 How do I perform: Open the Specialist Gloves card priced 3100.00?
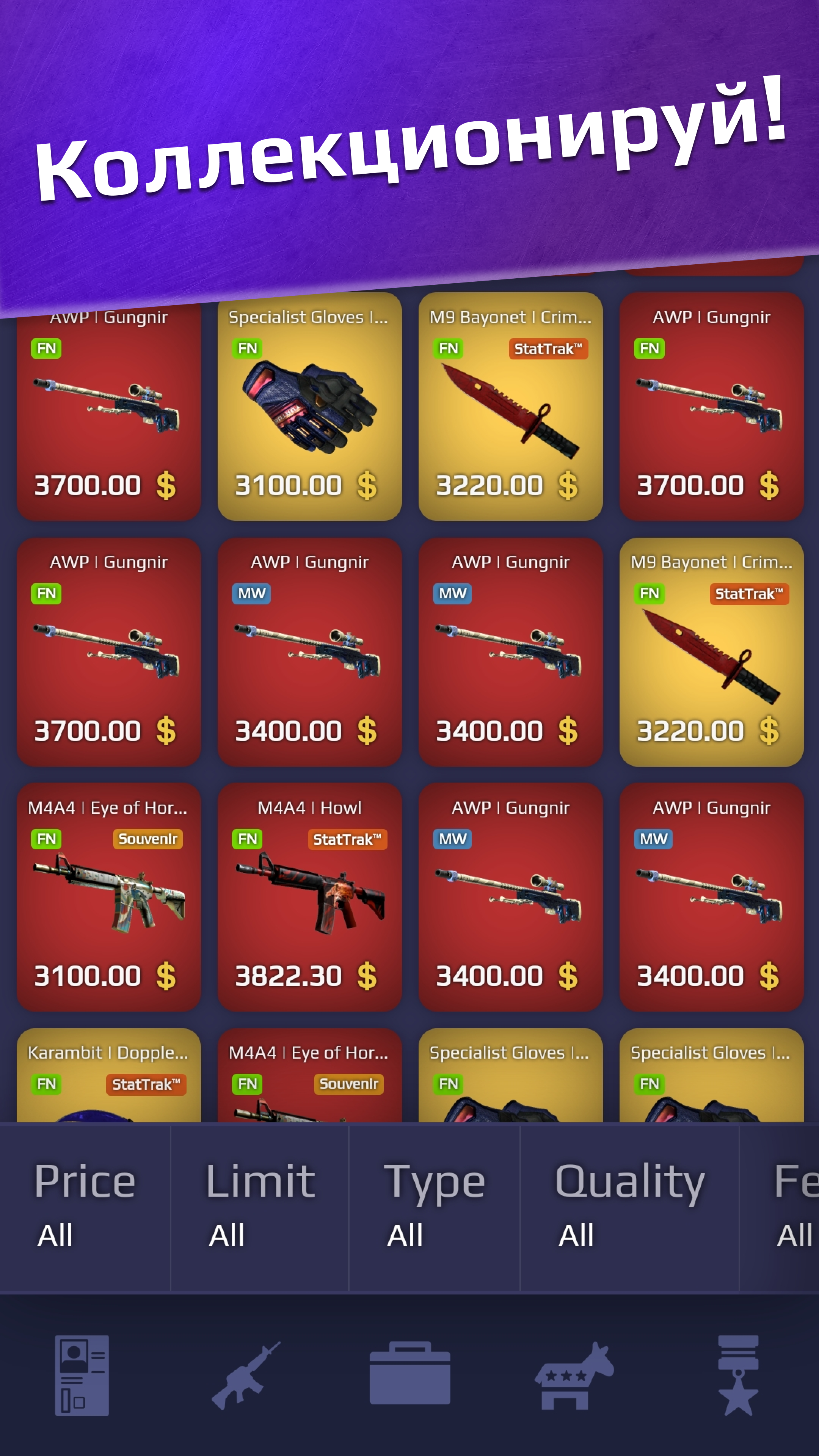click(310, 406)
